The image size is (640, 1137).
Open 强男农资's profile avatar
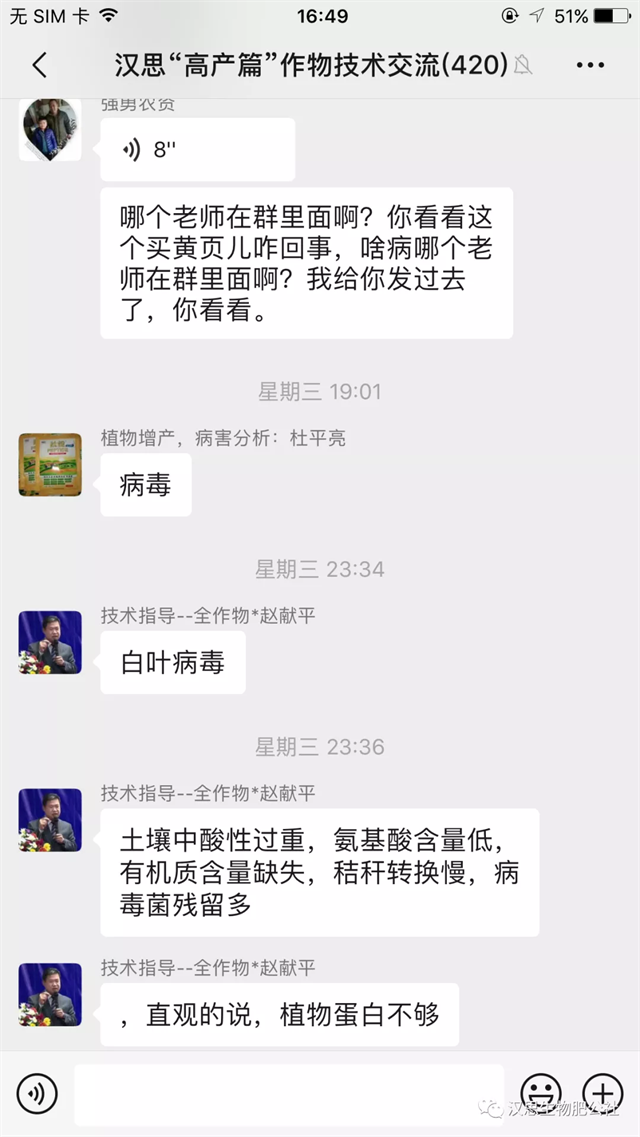point(50,128)
